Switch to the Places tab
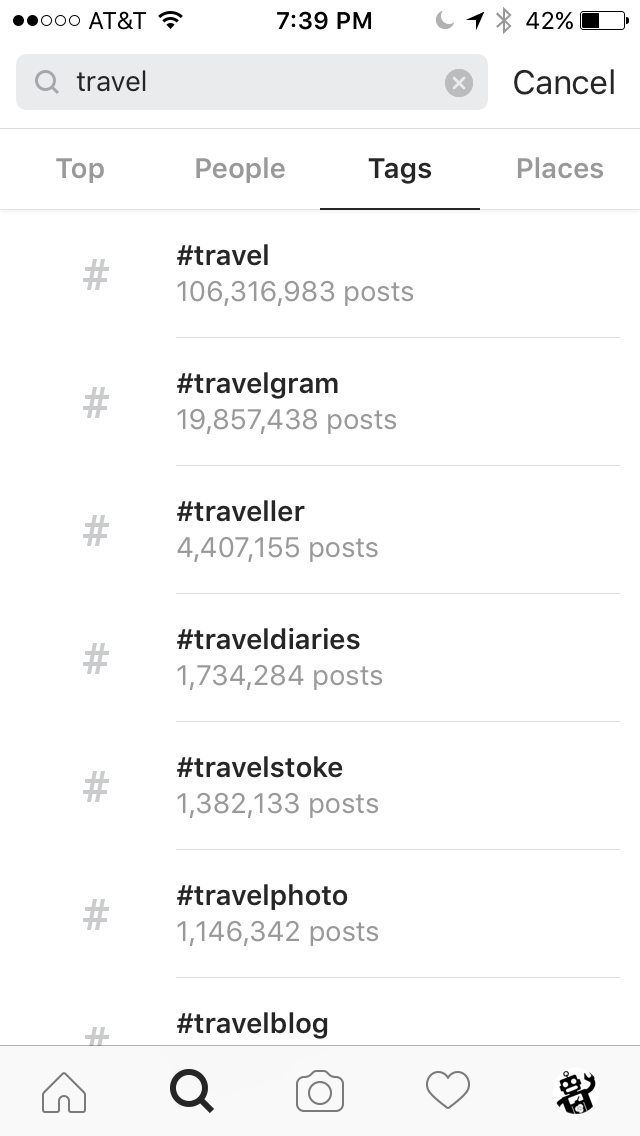The image size is (640, 1136). [x=560, y=169]
